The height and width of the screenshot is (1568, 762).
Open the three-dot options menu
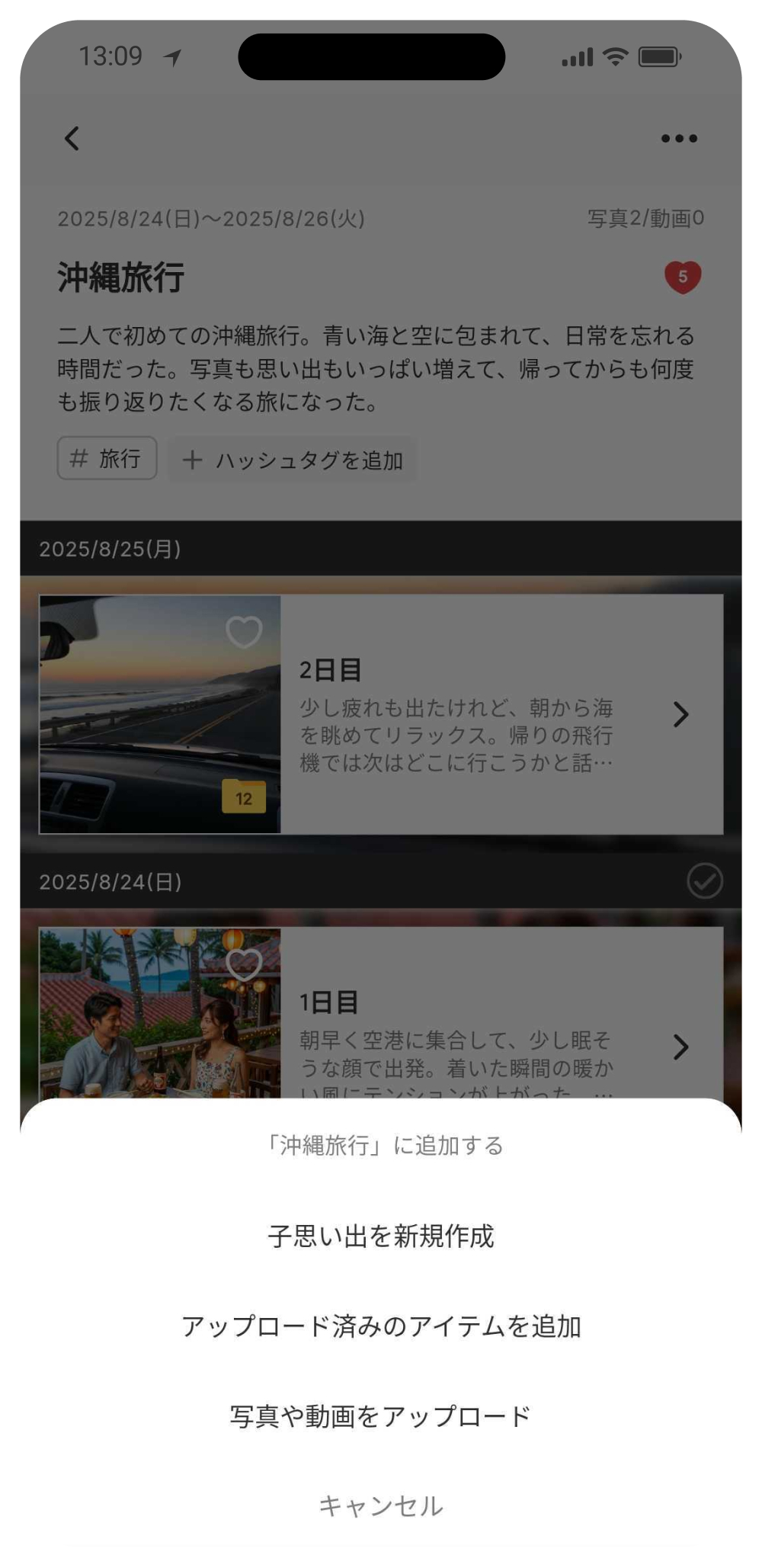tap(680, 137)
